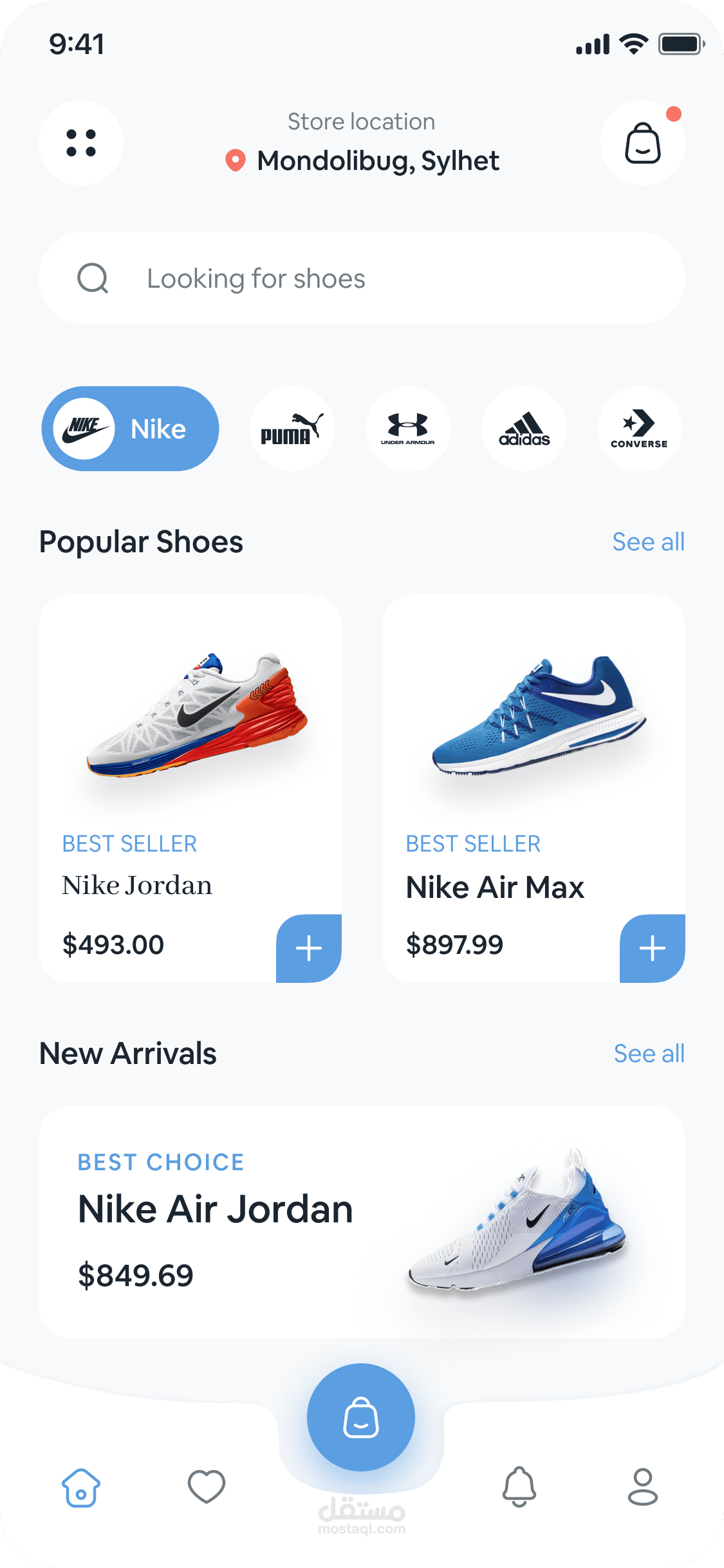Switch to the profile tab
Screen dimensions: 724x1568
click(643, 1486)
